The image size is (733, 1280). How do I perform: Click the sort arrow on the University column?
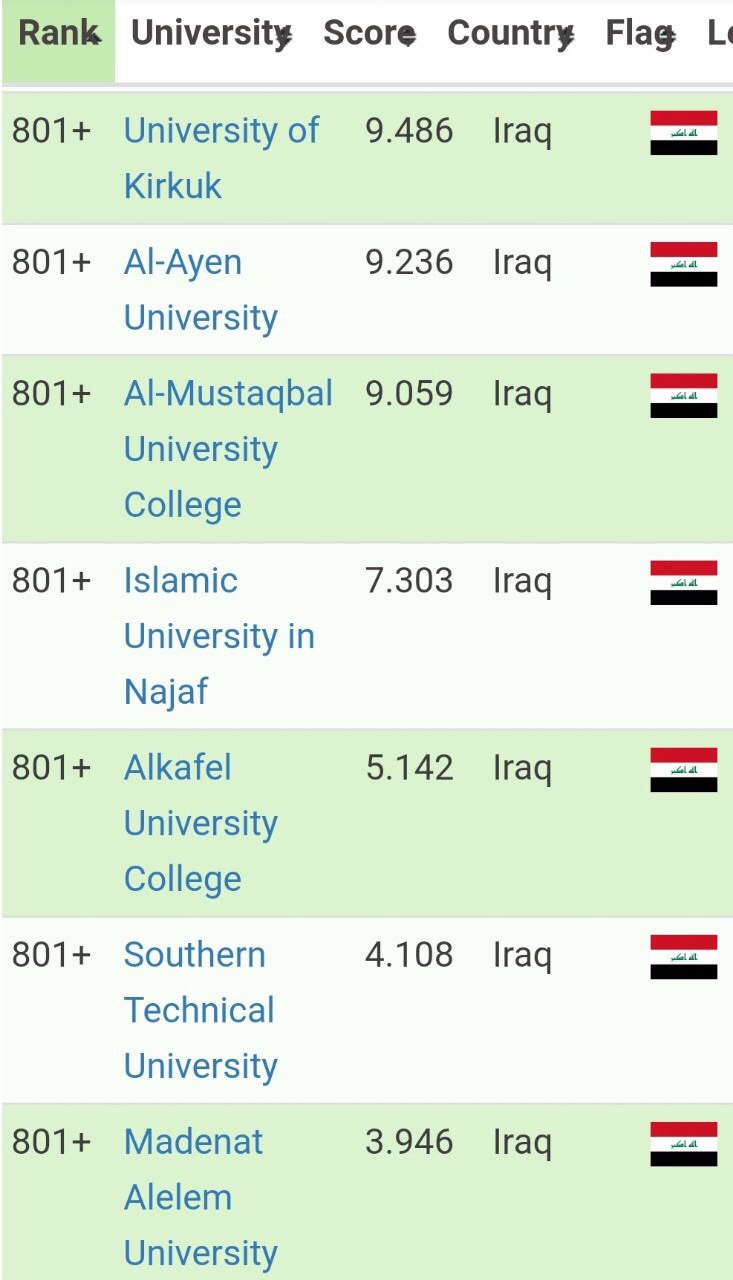(287, 33)
